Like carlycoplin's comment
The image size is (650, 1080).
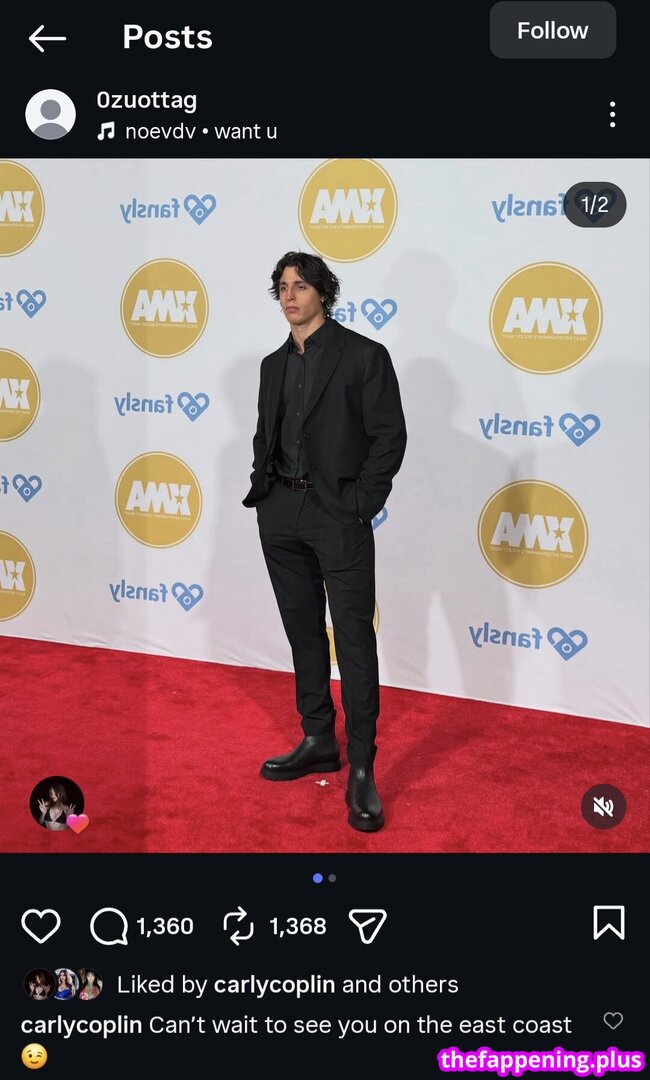[612, 1021]
